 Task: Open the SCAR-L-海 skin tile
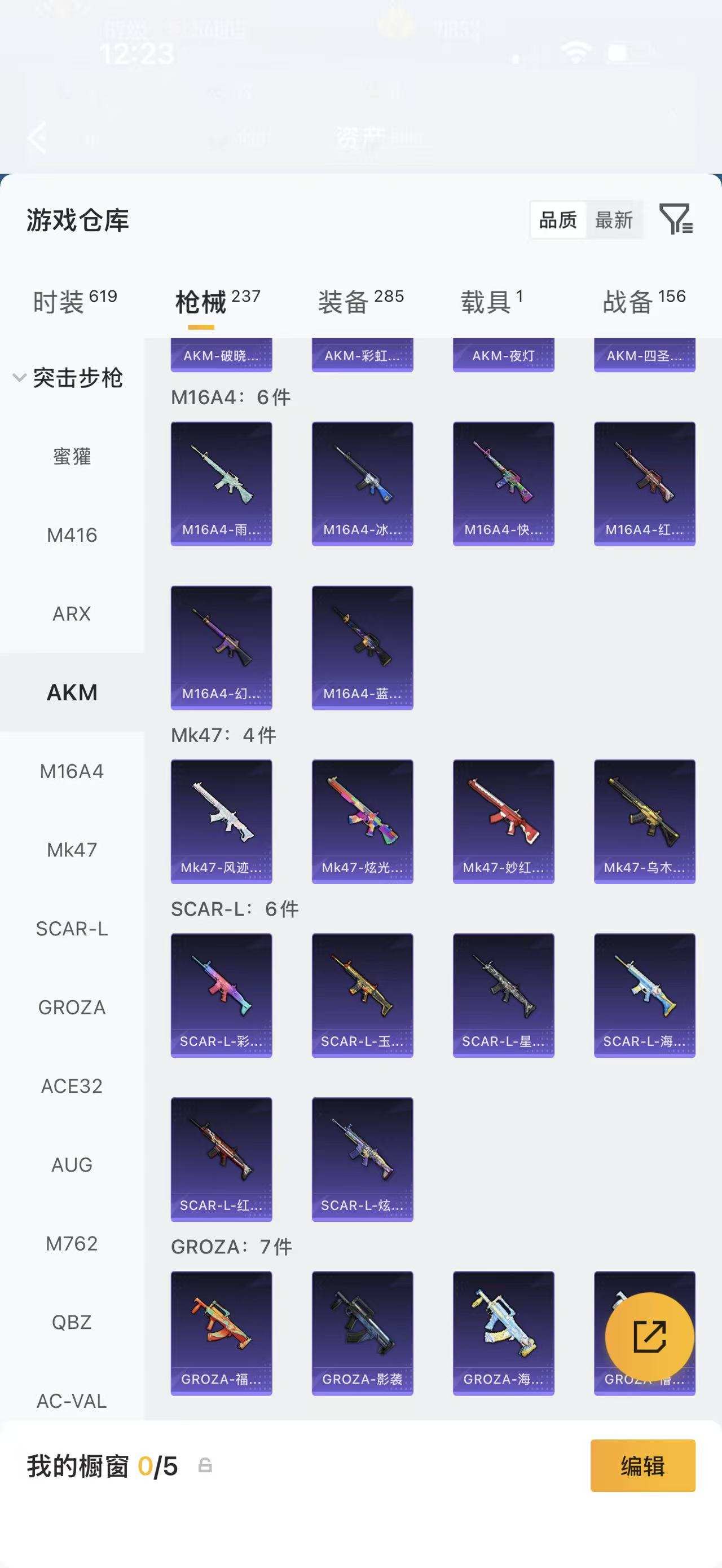(644, 995)
